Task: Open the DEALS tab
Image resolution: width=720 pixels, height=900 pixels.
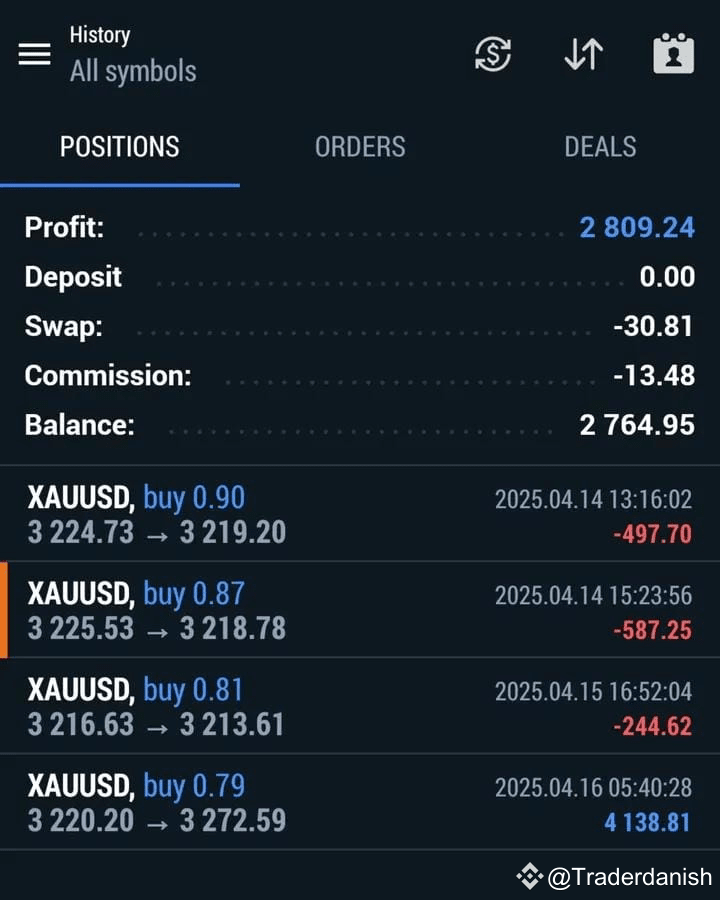Action: pos(600,147)
